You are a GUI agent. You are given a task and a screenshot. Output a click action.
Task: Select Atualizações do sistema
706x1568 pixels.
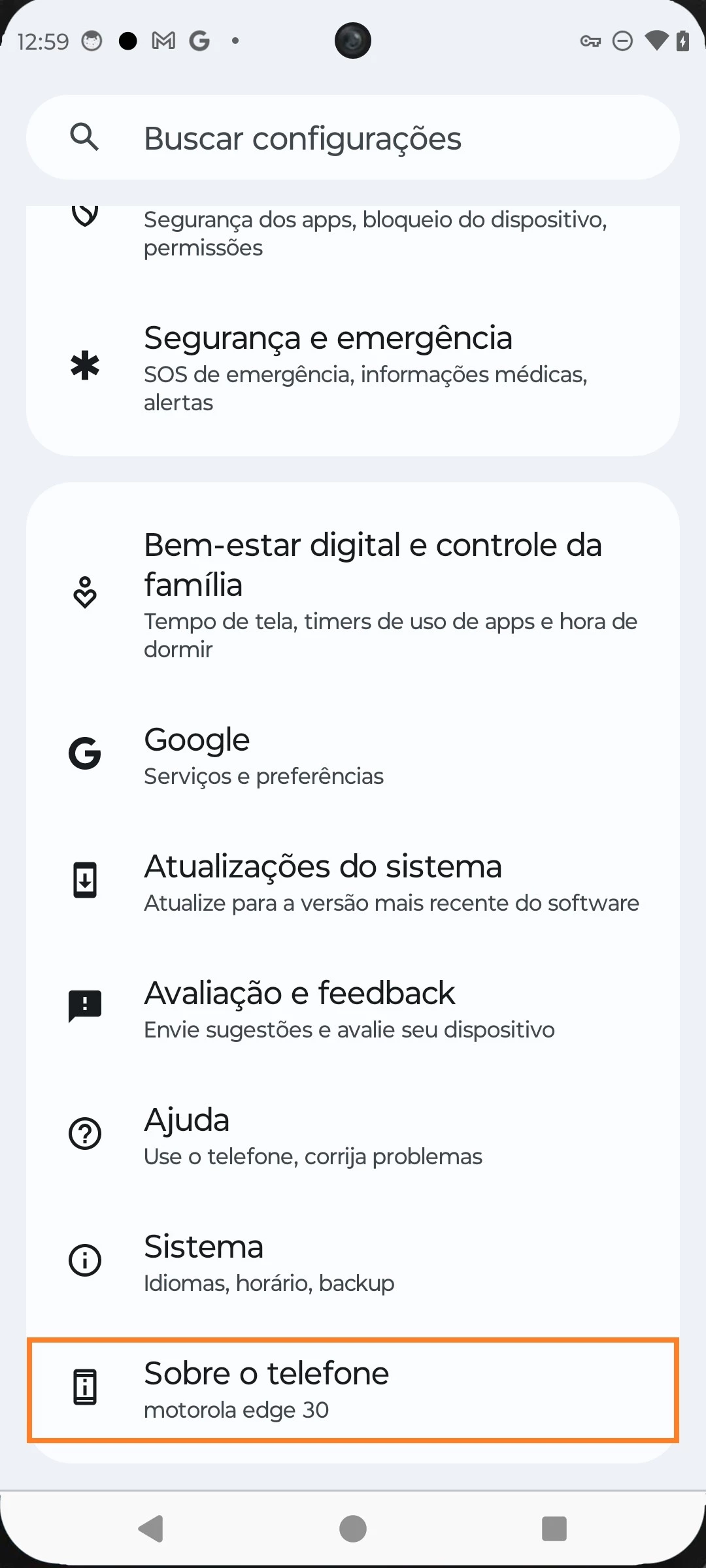tap(353, 881)
